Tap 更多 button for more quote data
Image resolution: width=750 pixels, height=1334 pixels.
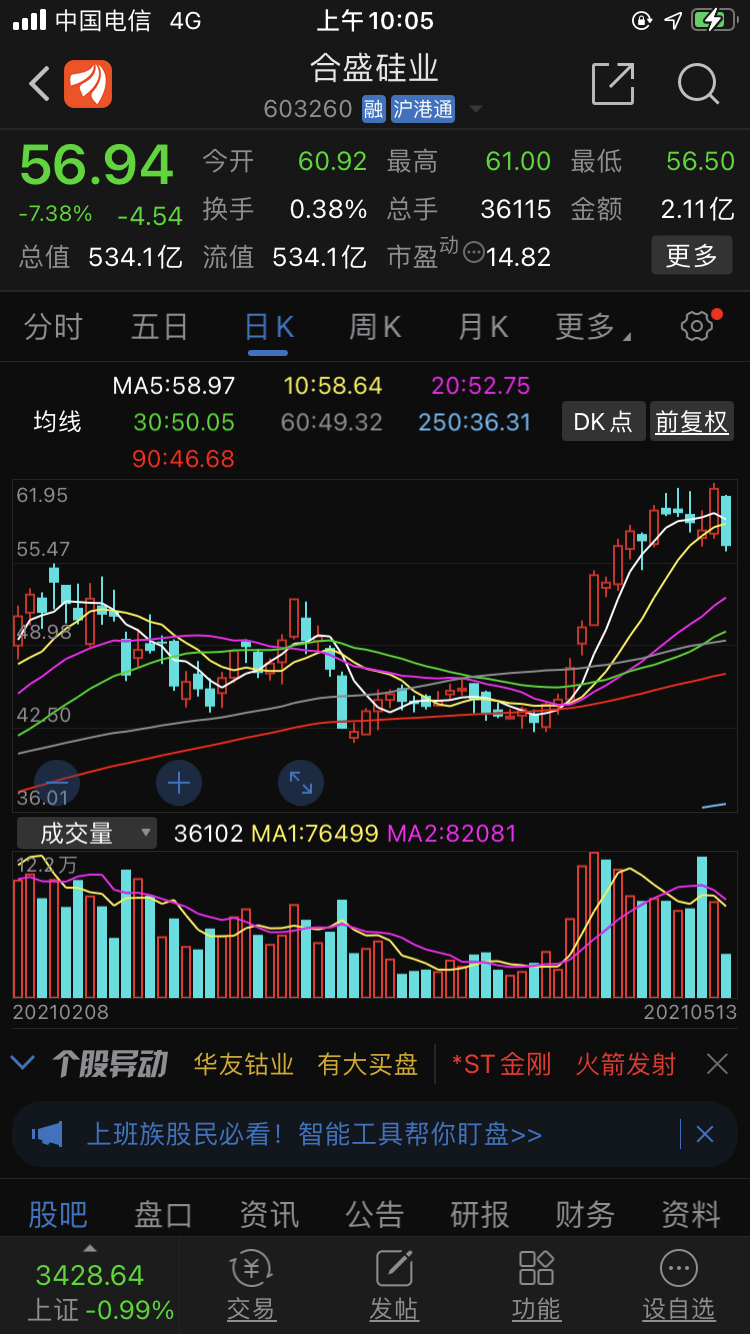(691, 256)
